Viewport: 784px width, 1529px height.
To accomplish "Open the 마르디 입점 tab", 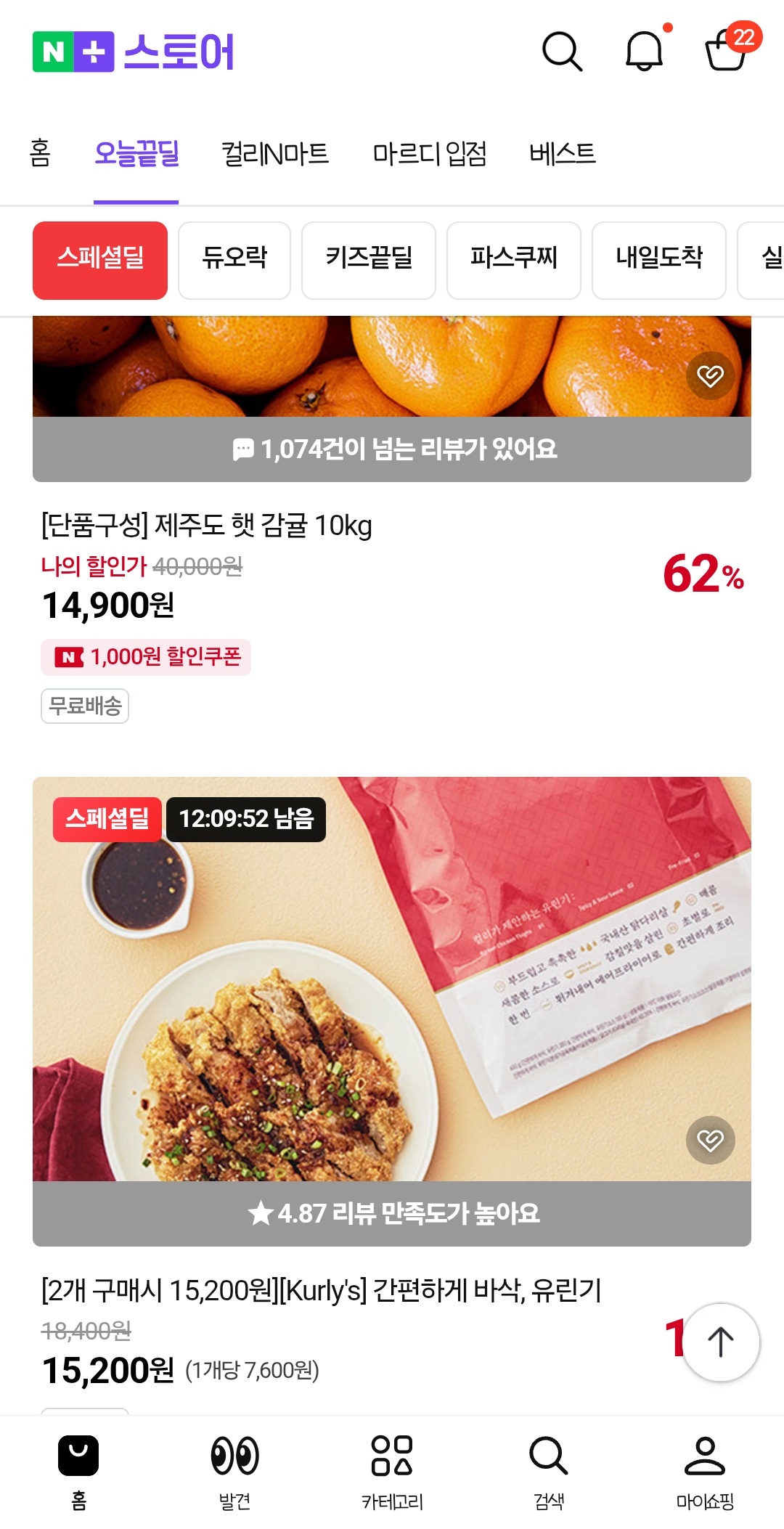I will click(429, 154).
